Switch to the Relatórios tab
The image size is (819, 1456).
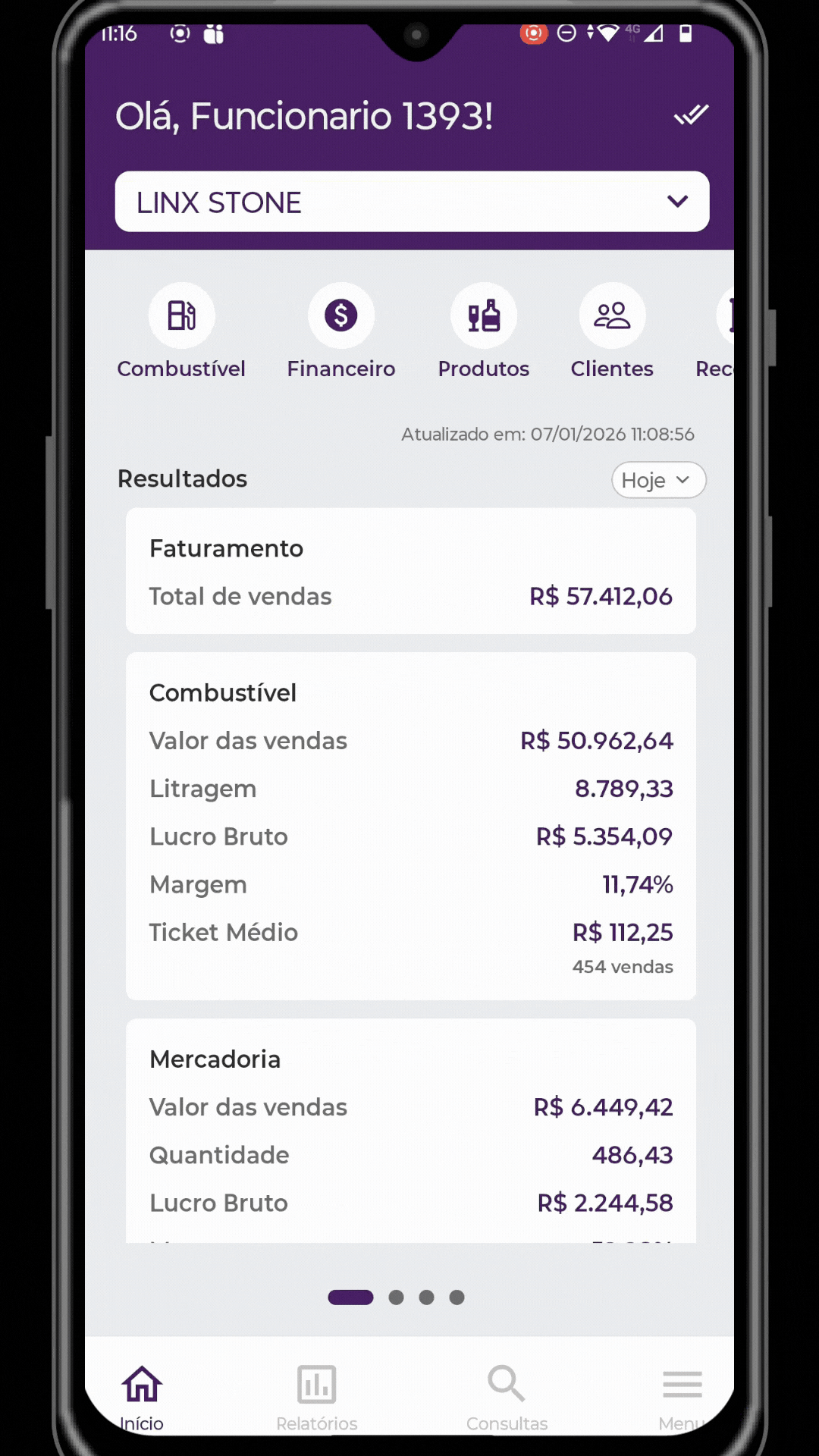tap(317, 1397)
